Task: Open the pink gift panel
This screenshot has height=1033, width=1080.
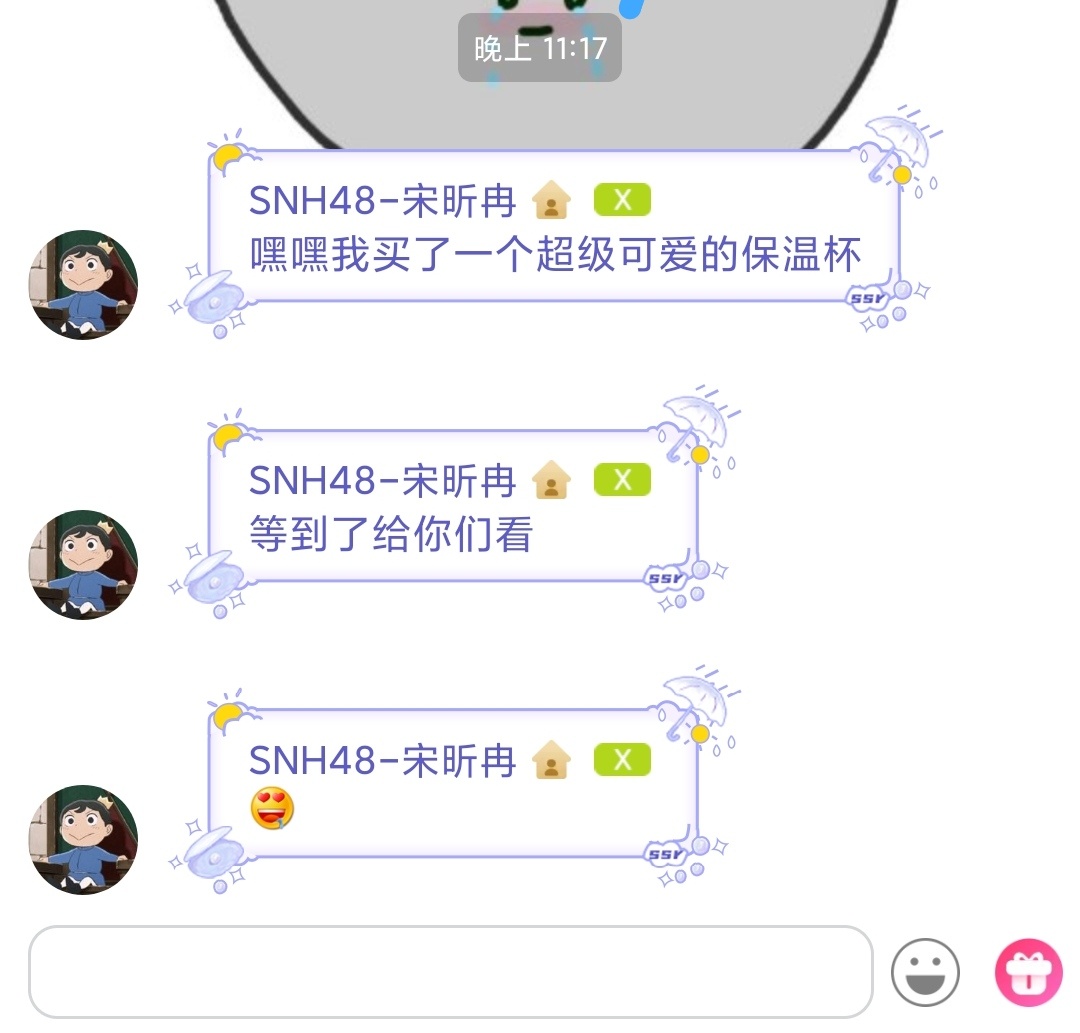Action: click(x=1028, y=972)
